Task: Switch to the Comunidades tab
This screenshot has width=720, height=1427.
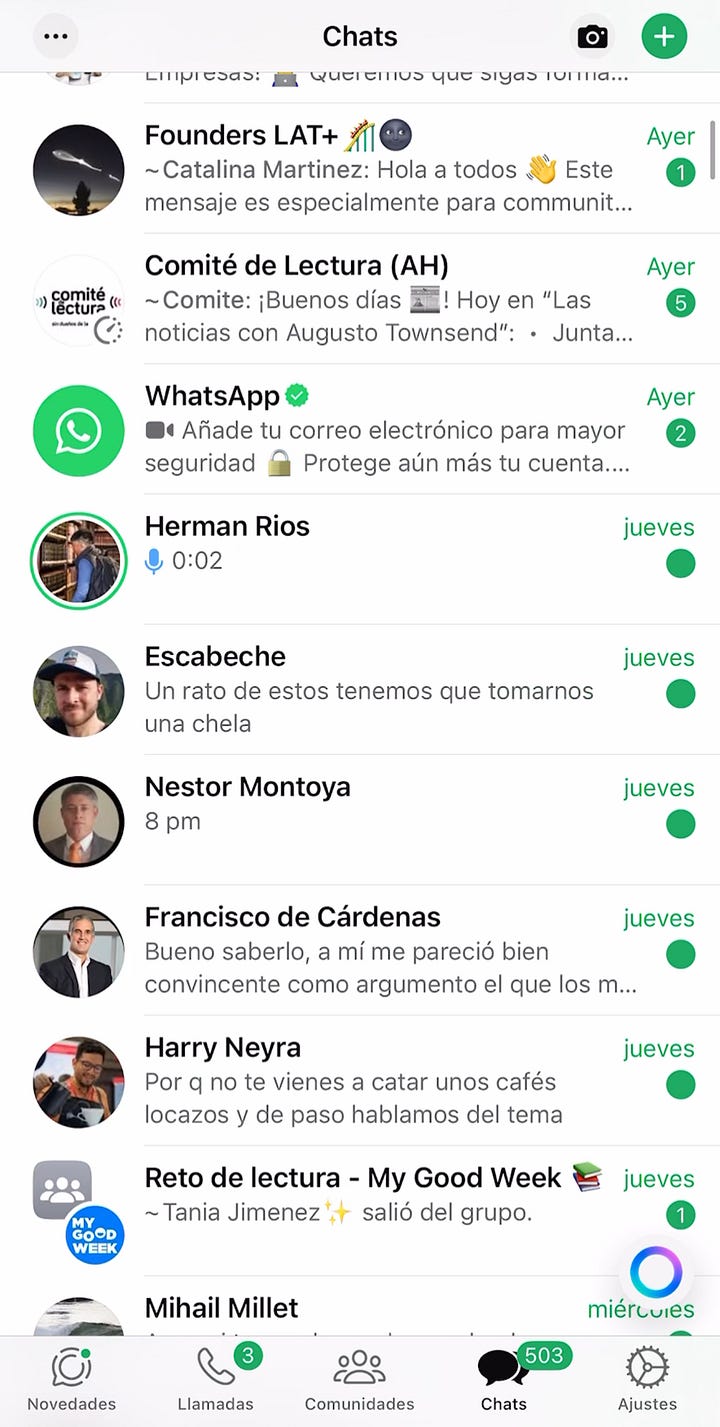Action: 359,1381
